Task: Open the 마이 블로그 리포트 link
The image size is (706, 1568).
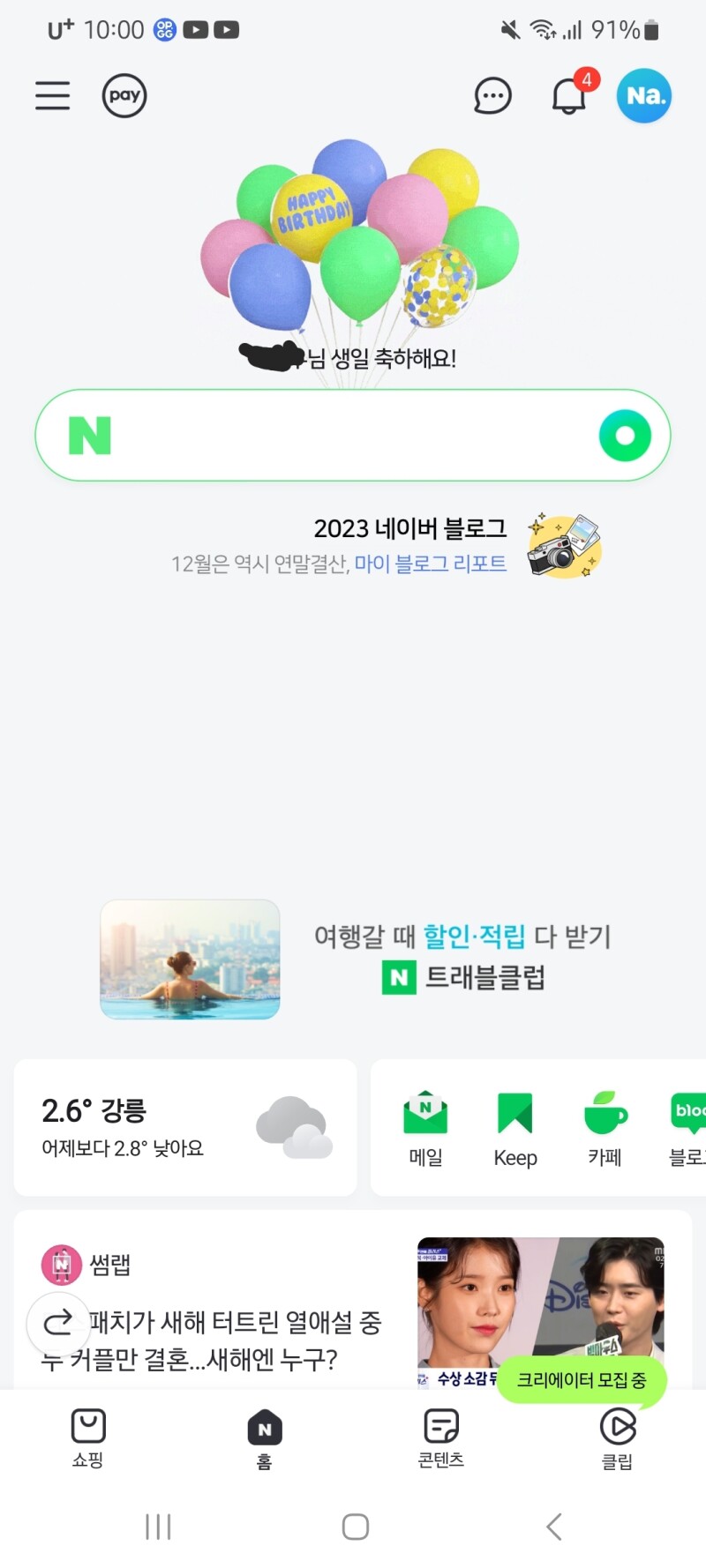Action: (x=431, y=564)
